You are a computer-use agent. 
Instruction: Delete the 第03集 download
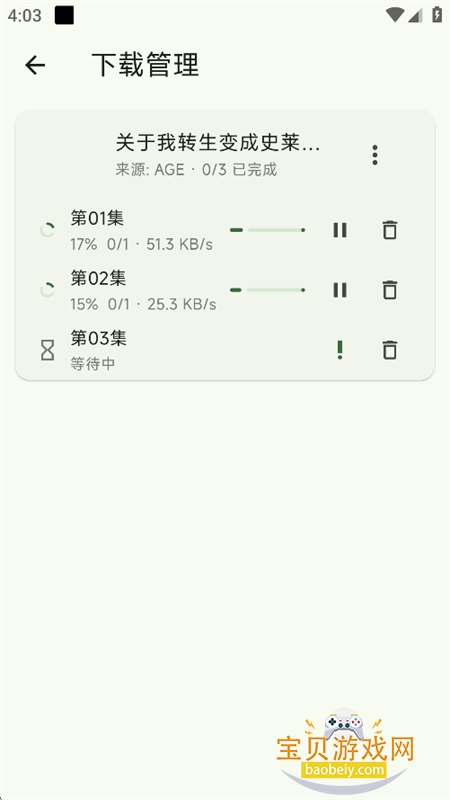tap(390, 350)
